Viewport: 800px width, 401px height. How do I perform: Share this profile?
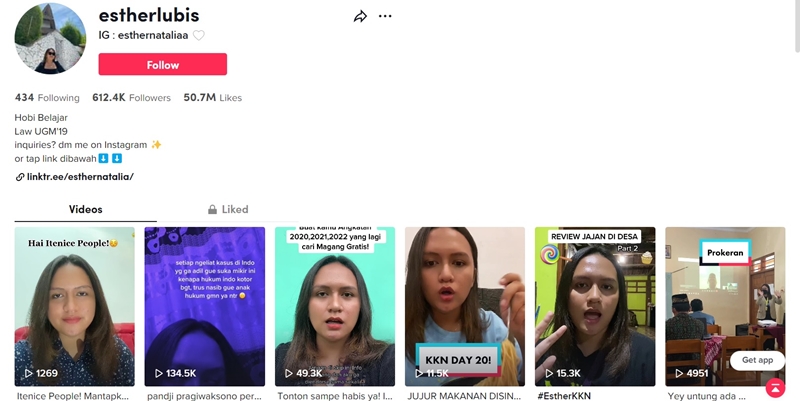[360, 16]
